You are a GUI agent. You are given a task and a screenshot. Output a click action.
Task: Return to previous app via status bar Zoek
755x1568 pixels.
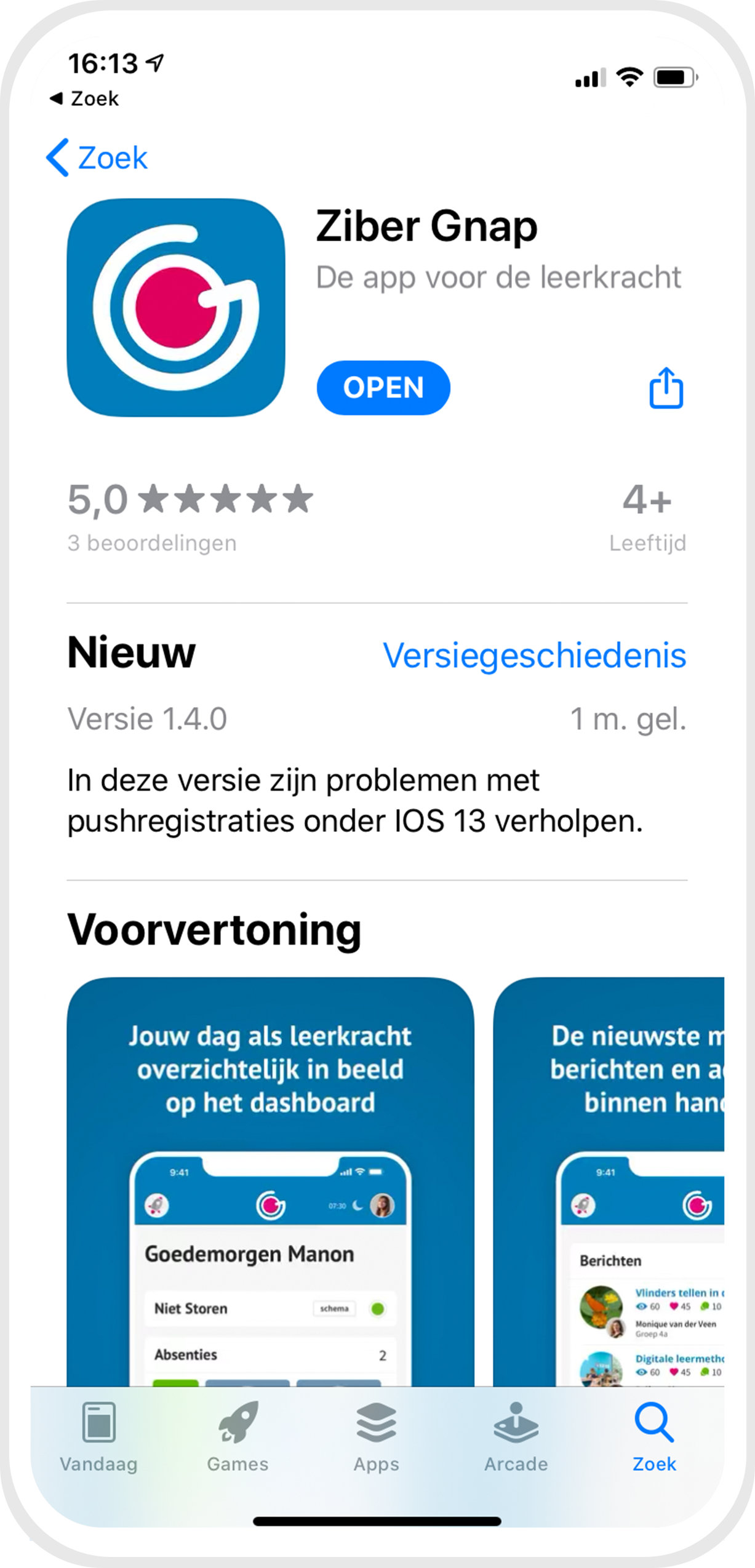pyautogui.click(x=84, y=98)
